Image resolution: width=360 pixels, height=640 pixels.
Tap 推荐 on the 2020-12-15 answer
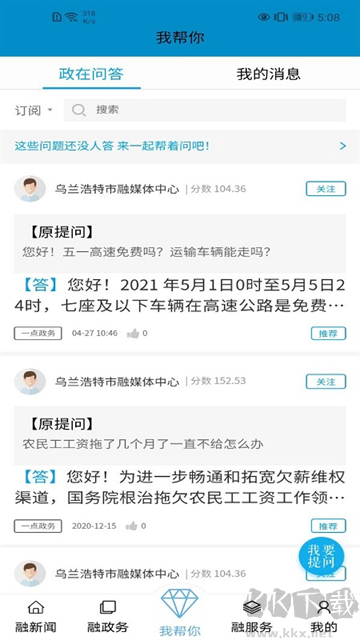click(x=328, y=526)
